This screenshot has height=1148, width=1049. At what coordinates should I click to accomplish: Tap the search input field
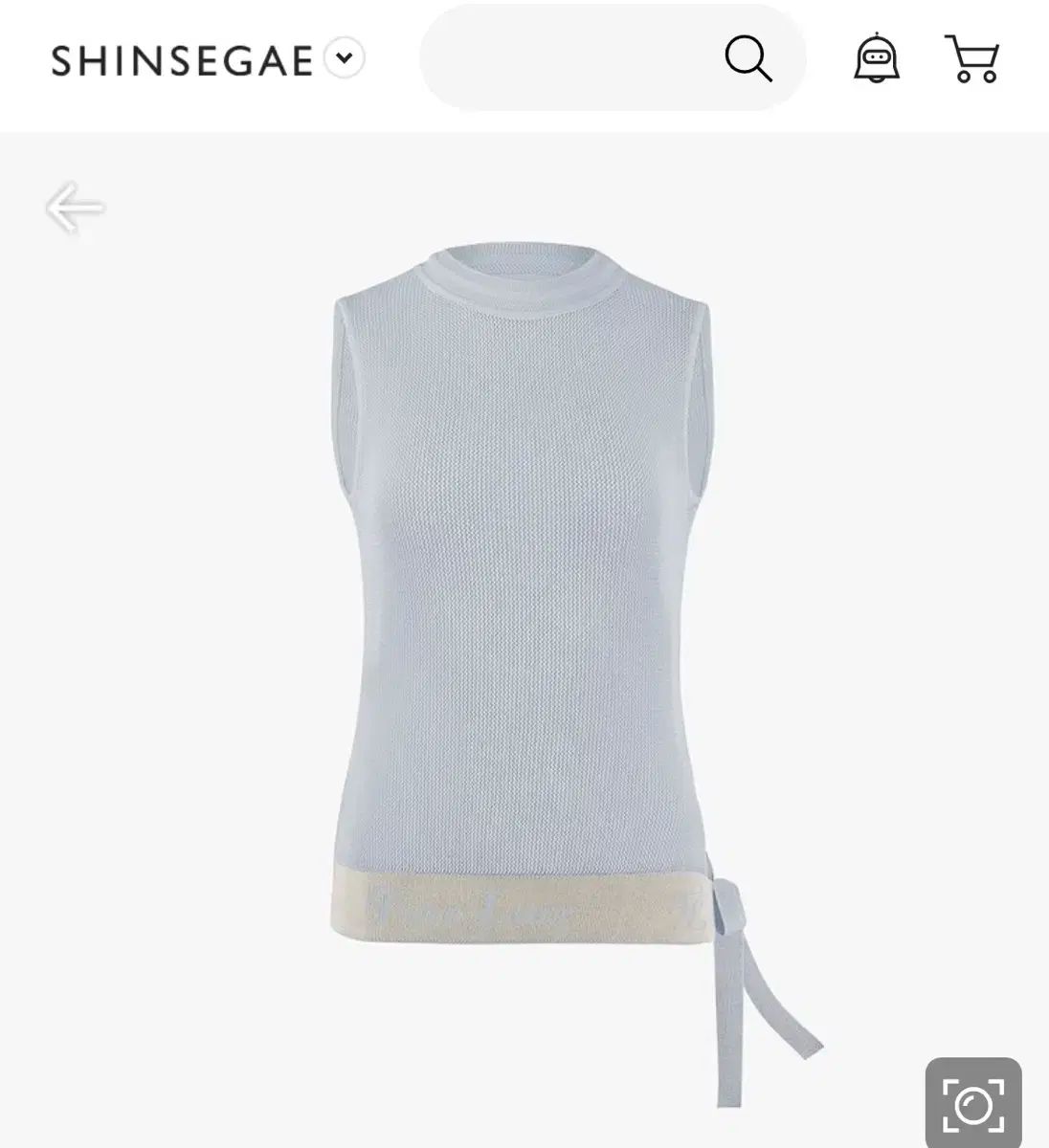coord(565,59)
